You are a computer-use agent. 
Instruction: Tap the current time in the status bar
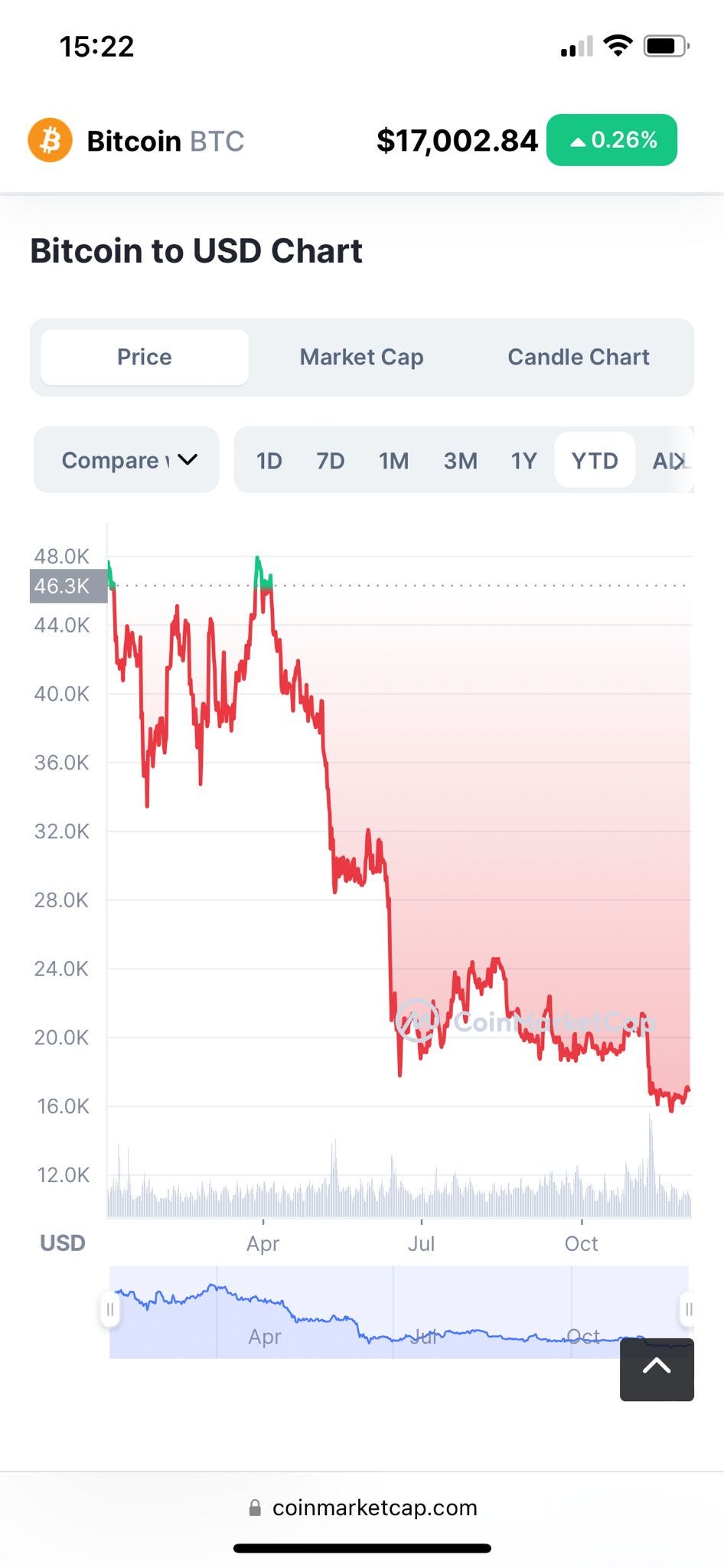coord(96,46)
